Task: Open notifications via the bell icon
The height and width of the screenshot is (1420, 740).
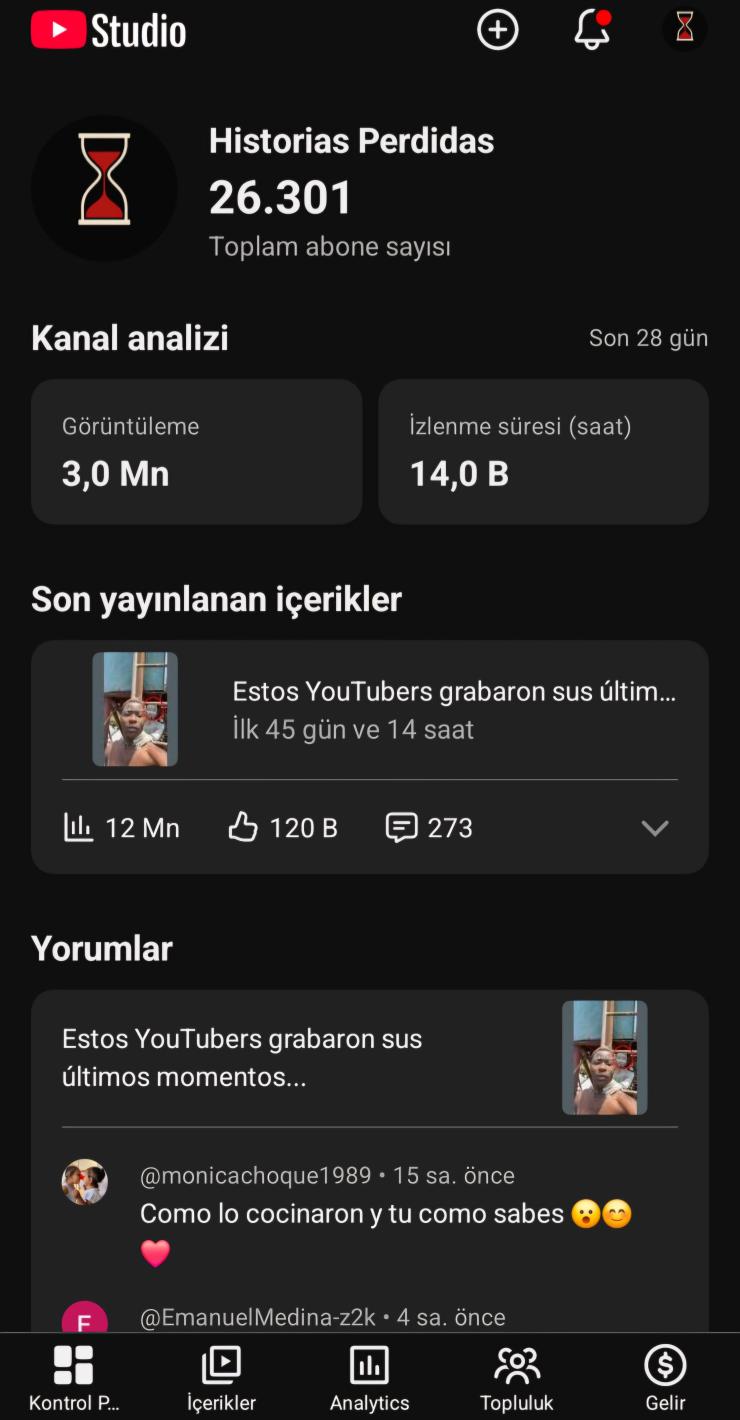Action: coord(591,30)
